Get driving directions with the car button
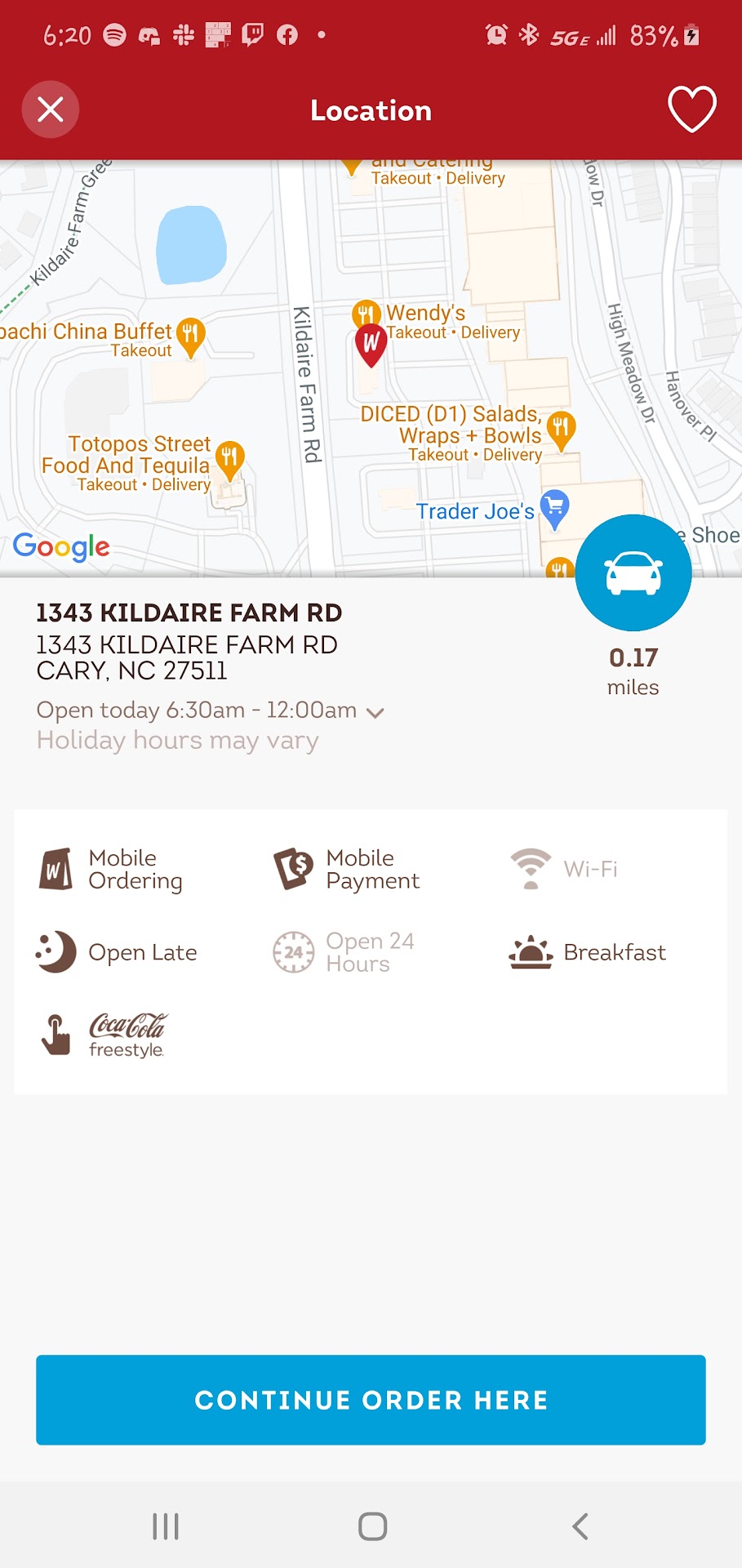Screen dimensions: 742x1568 click(633, 572)
